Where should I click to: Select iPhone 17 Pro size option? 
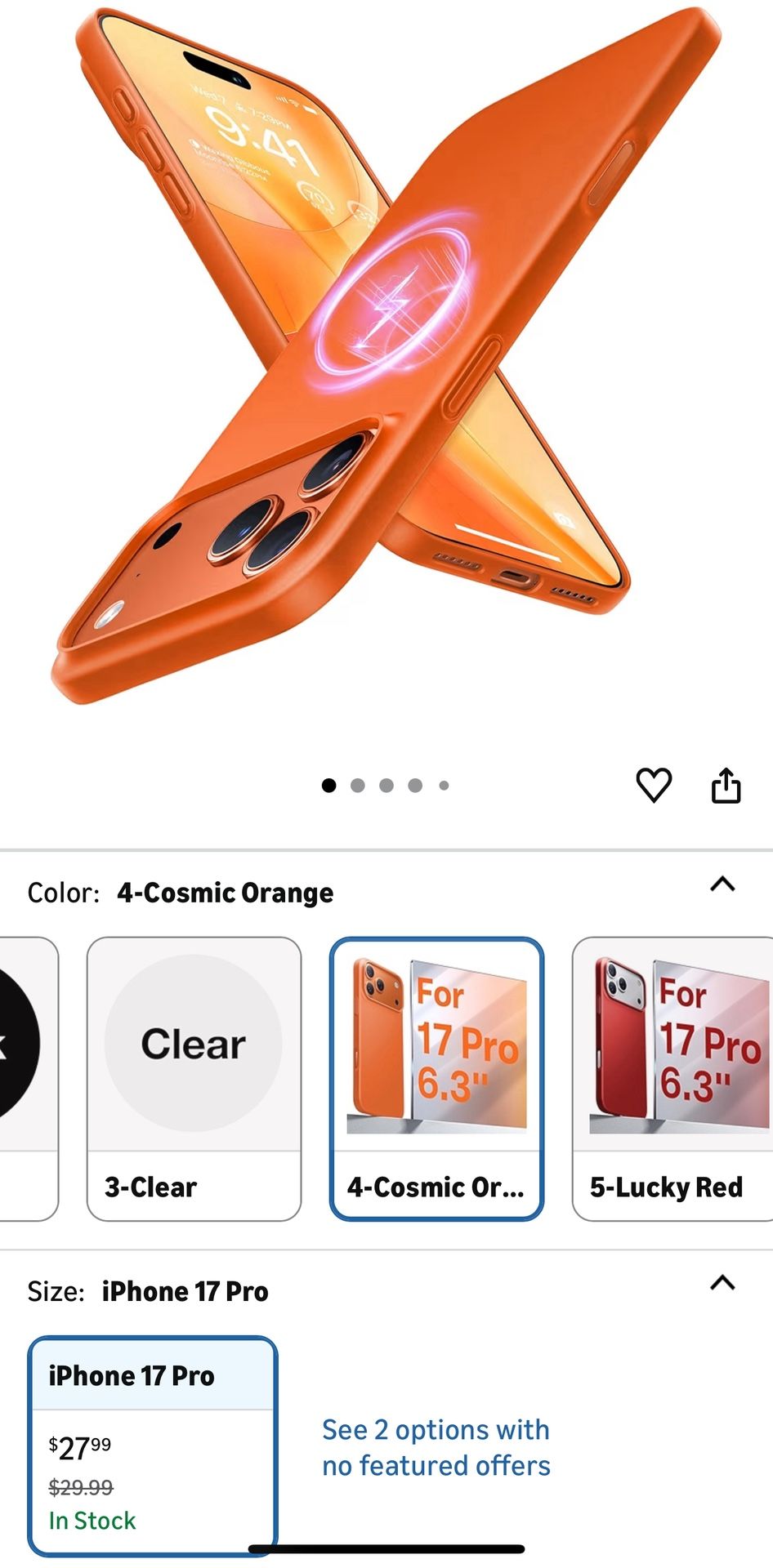[x=153, y=1445]
